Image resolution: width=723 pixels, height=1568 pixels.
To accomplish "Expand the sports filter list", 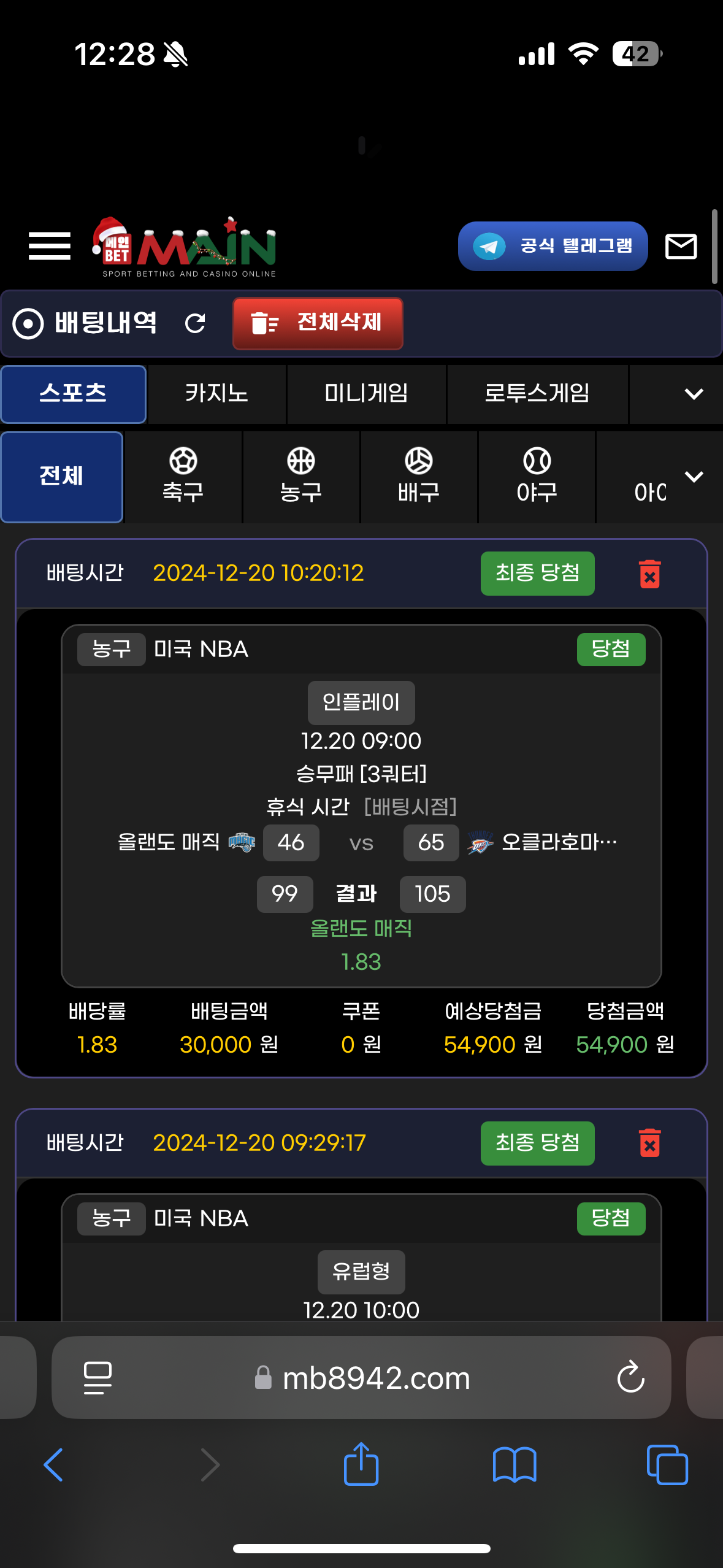I will (694, 477).
